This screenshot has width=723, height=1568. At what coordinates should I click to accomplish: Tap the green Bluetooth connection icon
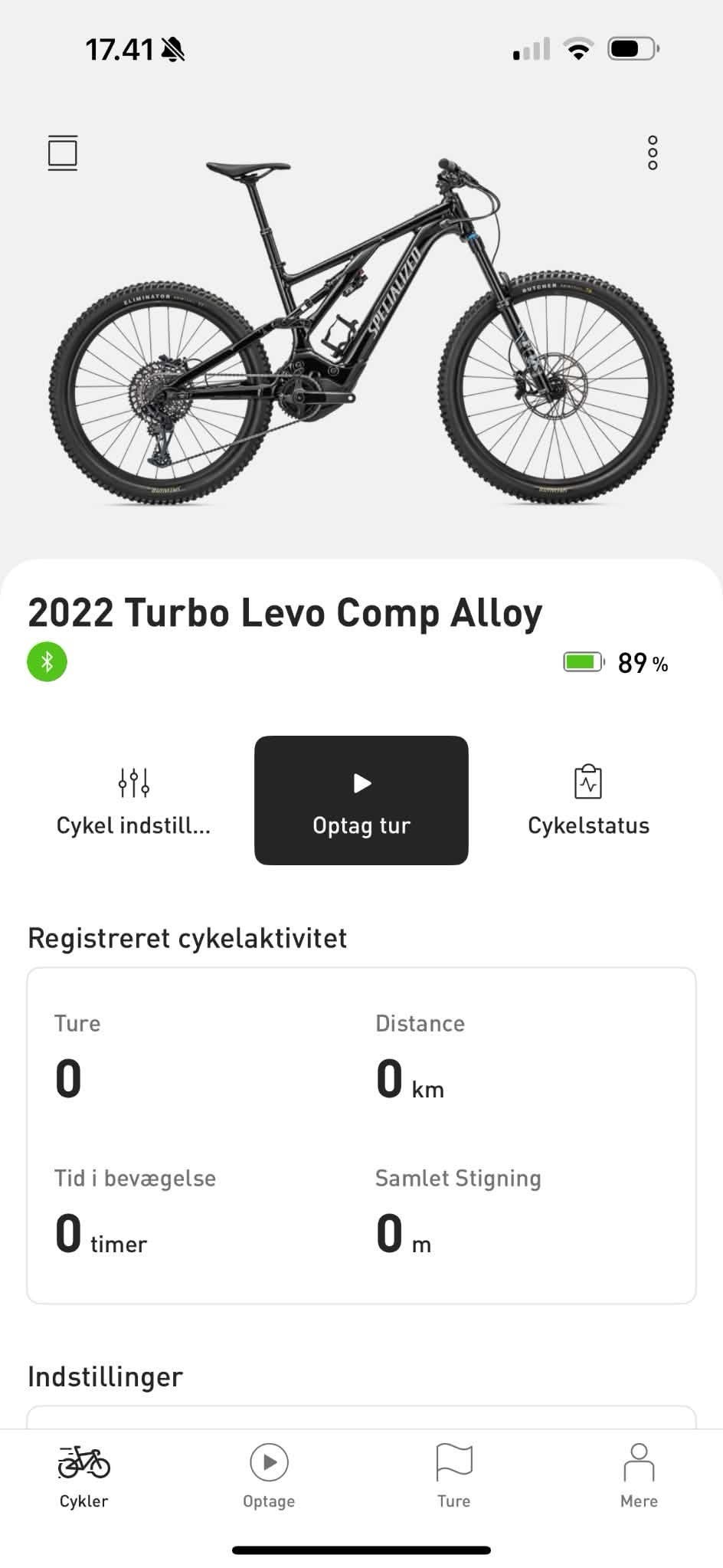47,662
